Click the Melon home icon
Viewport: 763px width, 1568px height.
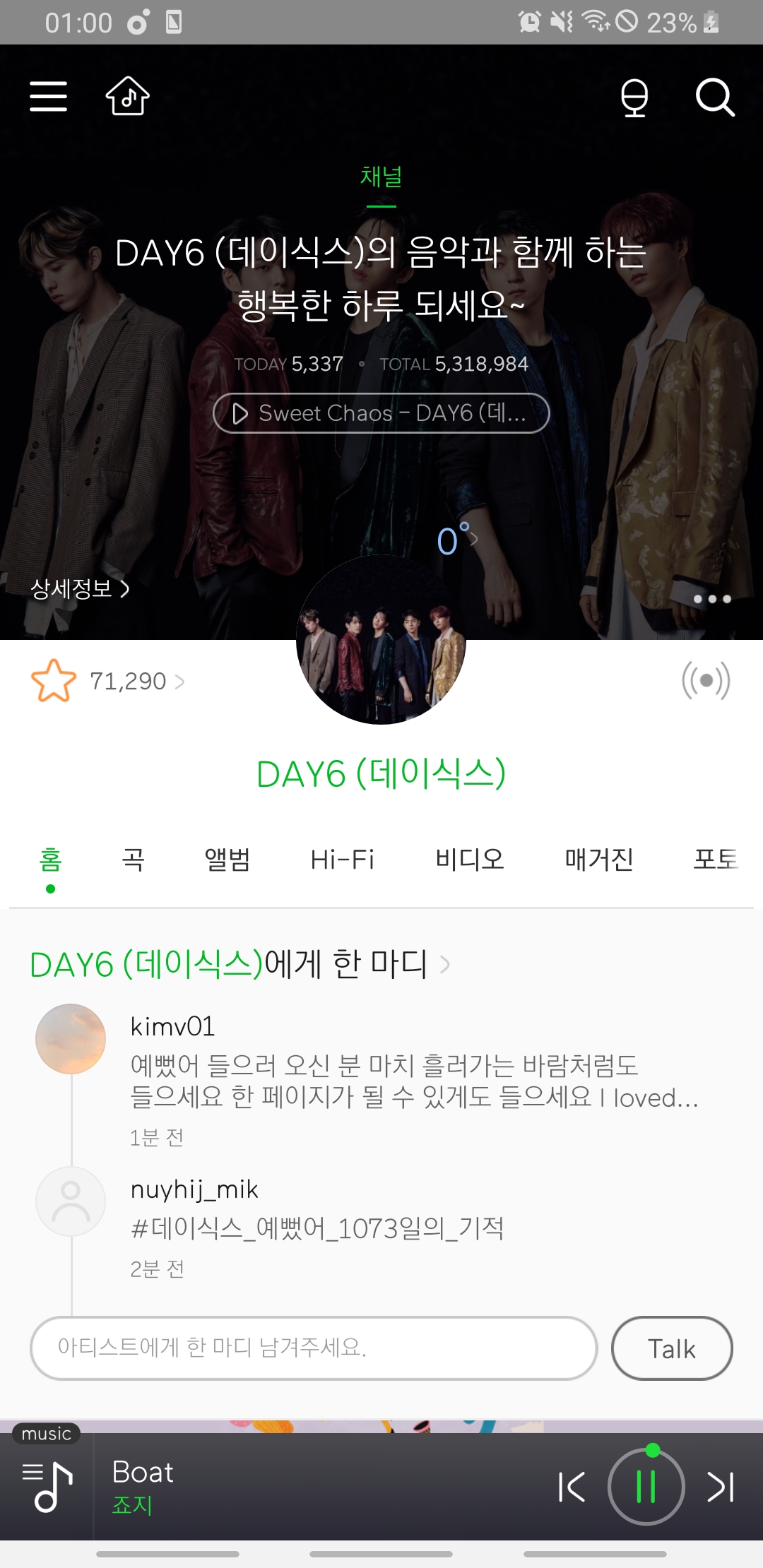pos(127,97)
